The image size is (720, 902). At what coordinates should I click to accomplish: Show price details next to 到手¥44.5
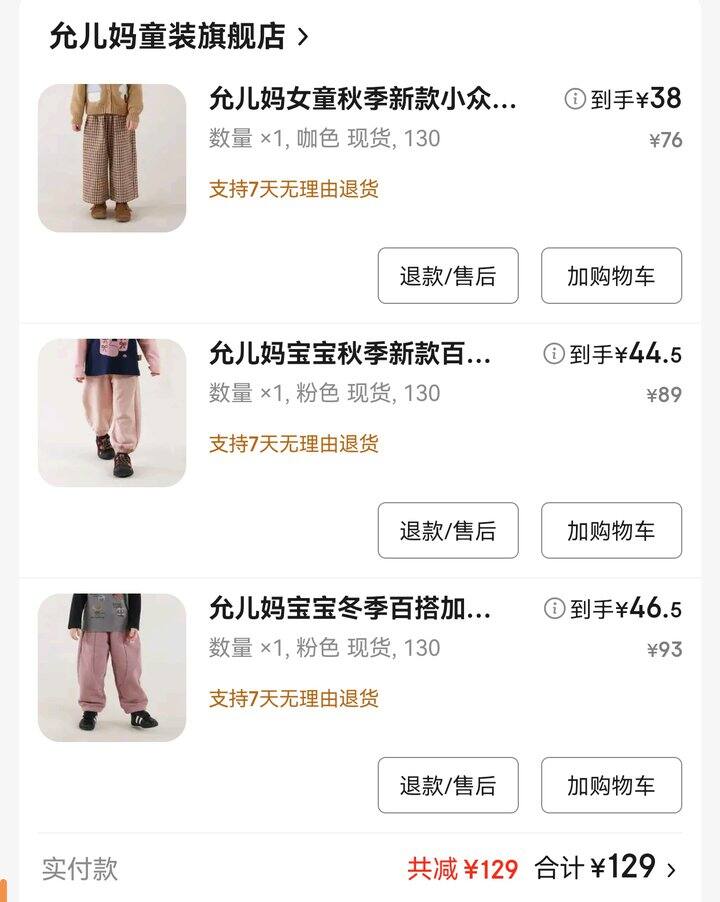[554, 353]
